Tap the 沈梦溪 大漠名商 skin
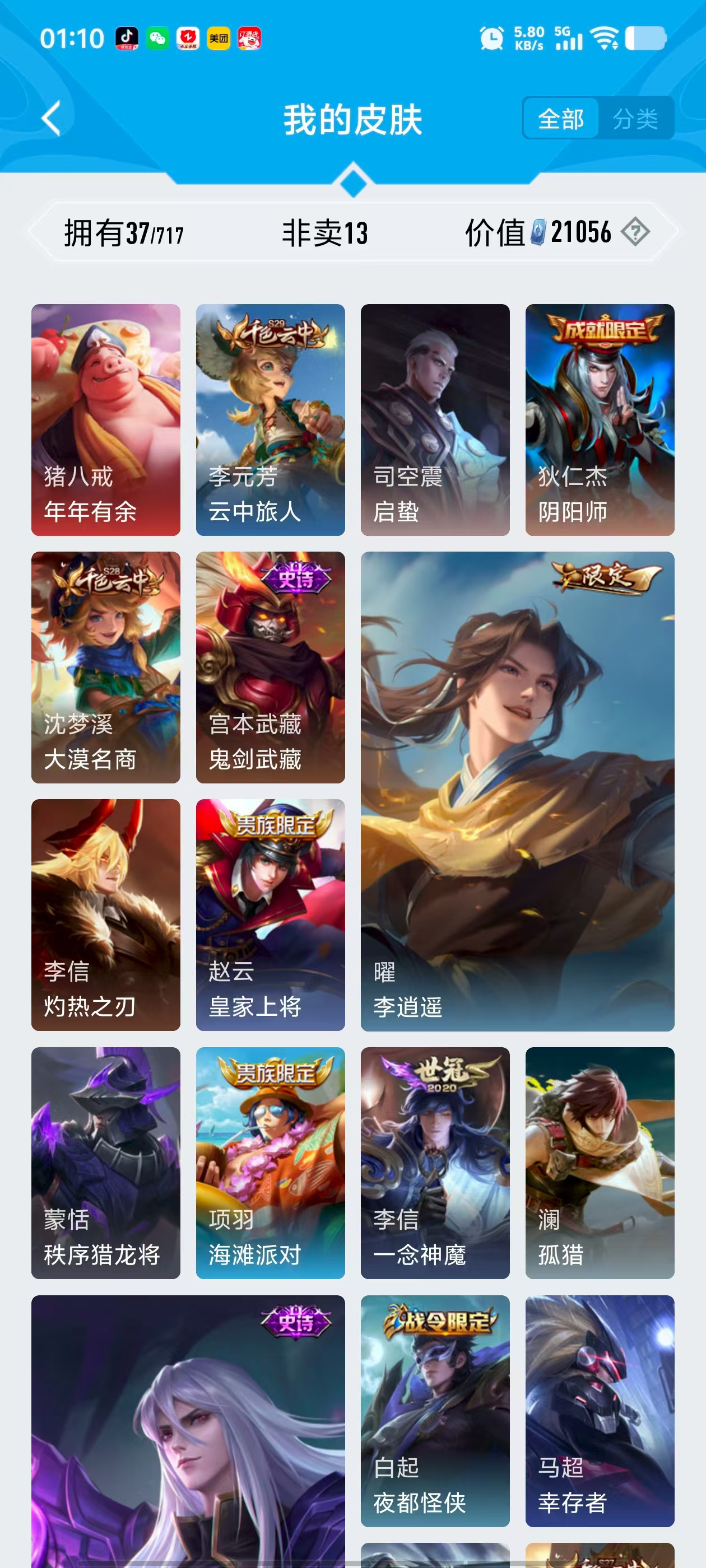706x1568 pixels. coord(106,667)
